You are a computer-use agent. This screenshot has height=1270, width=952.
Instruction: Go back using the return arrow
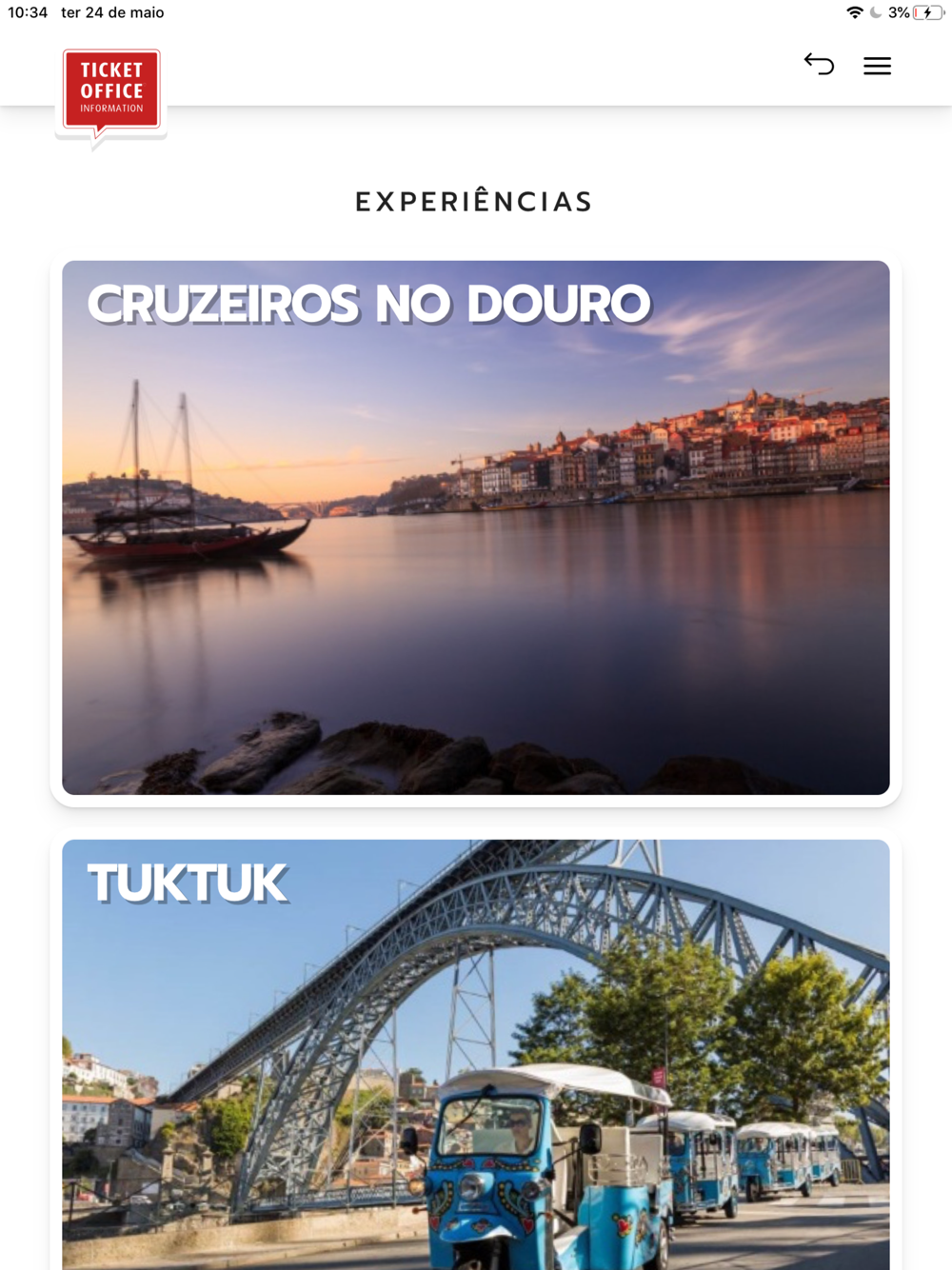point(819,64)
